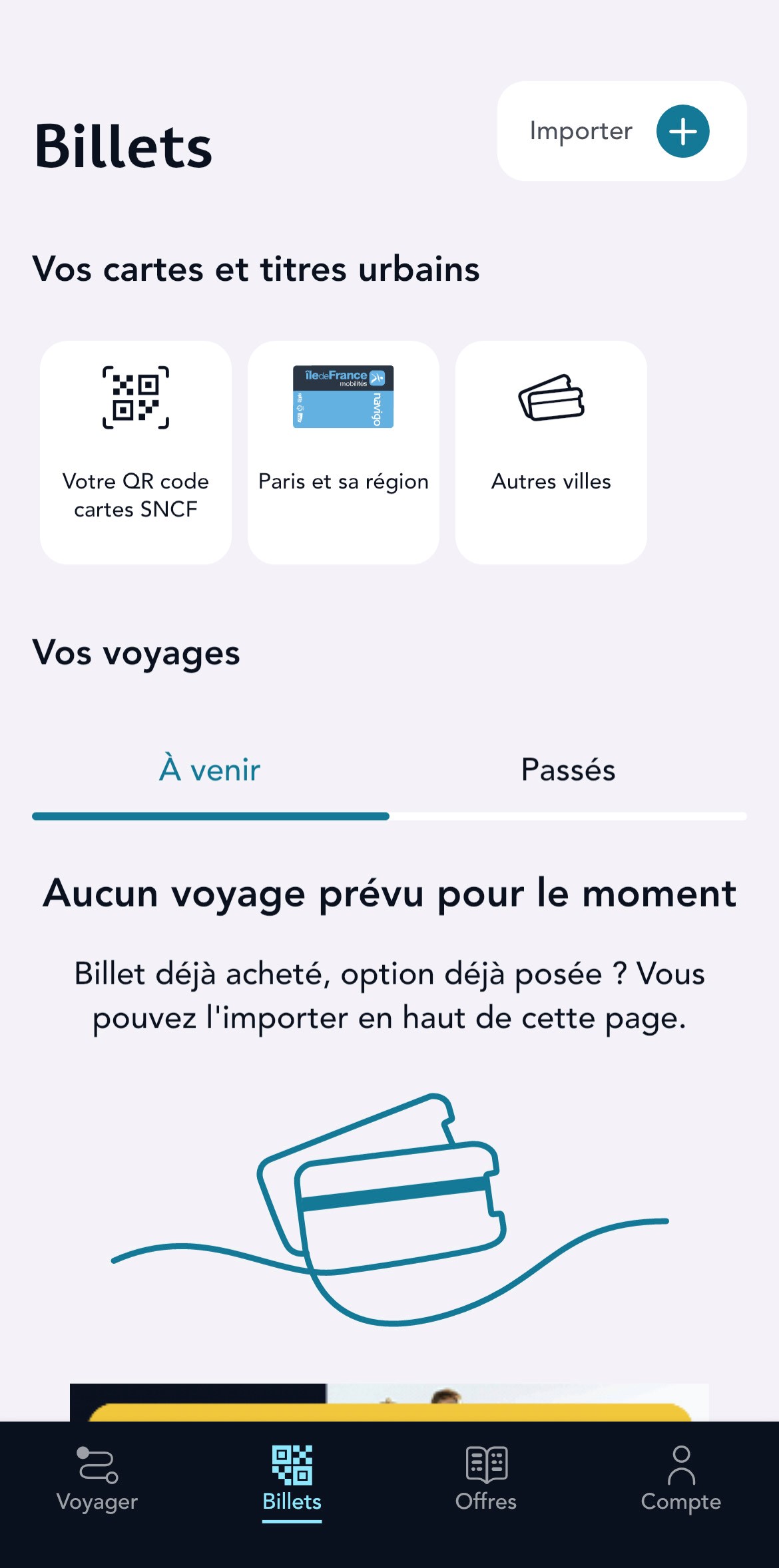Switch to the Passés trips tab
This screenshot has width=779, height=1568.
click(x=568, y=770)
